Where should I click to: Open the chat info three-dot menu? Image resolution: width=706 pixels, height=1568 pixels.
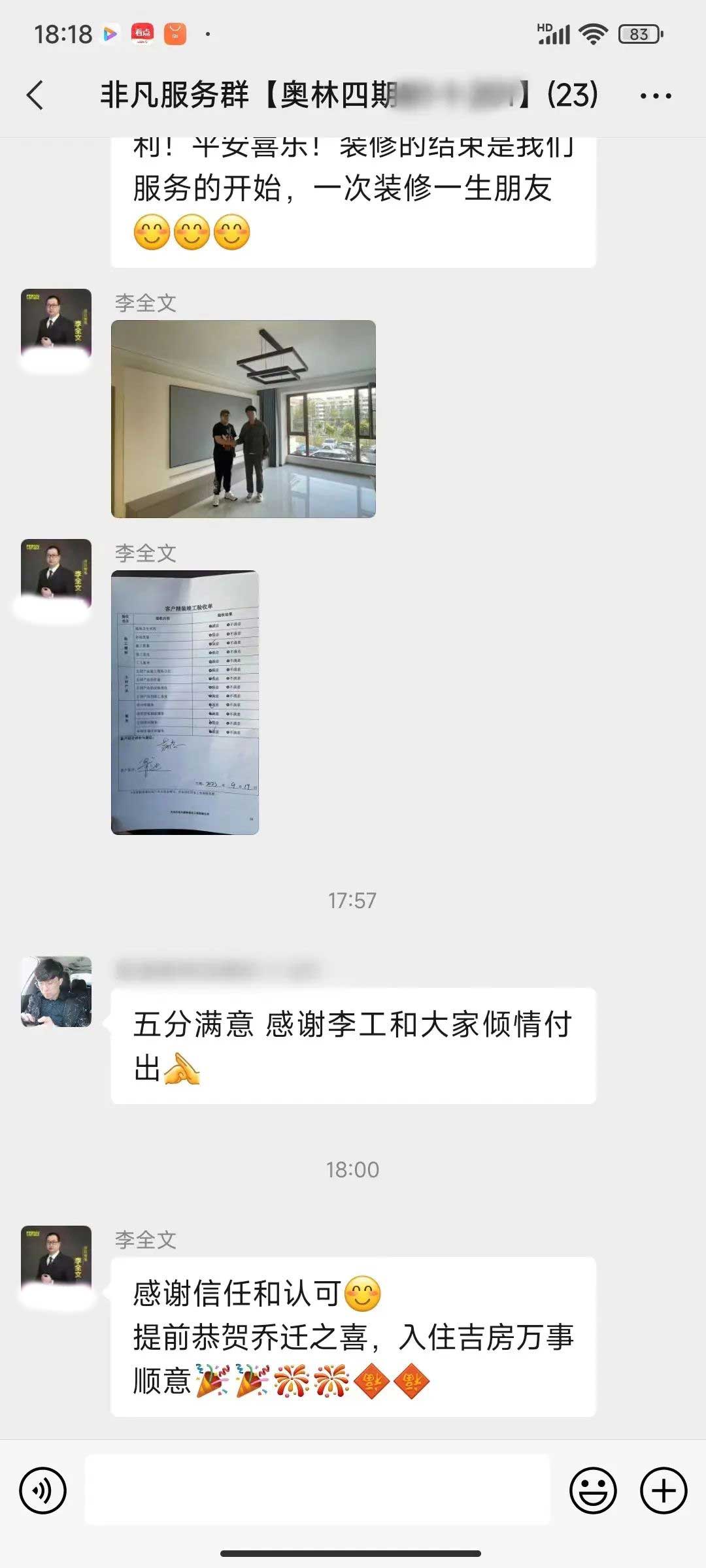point(656,96)
